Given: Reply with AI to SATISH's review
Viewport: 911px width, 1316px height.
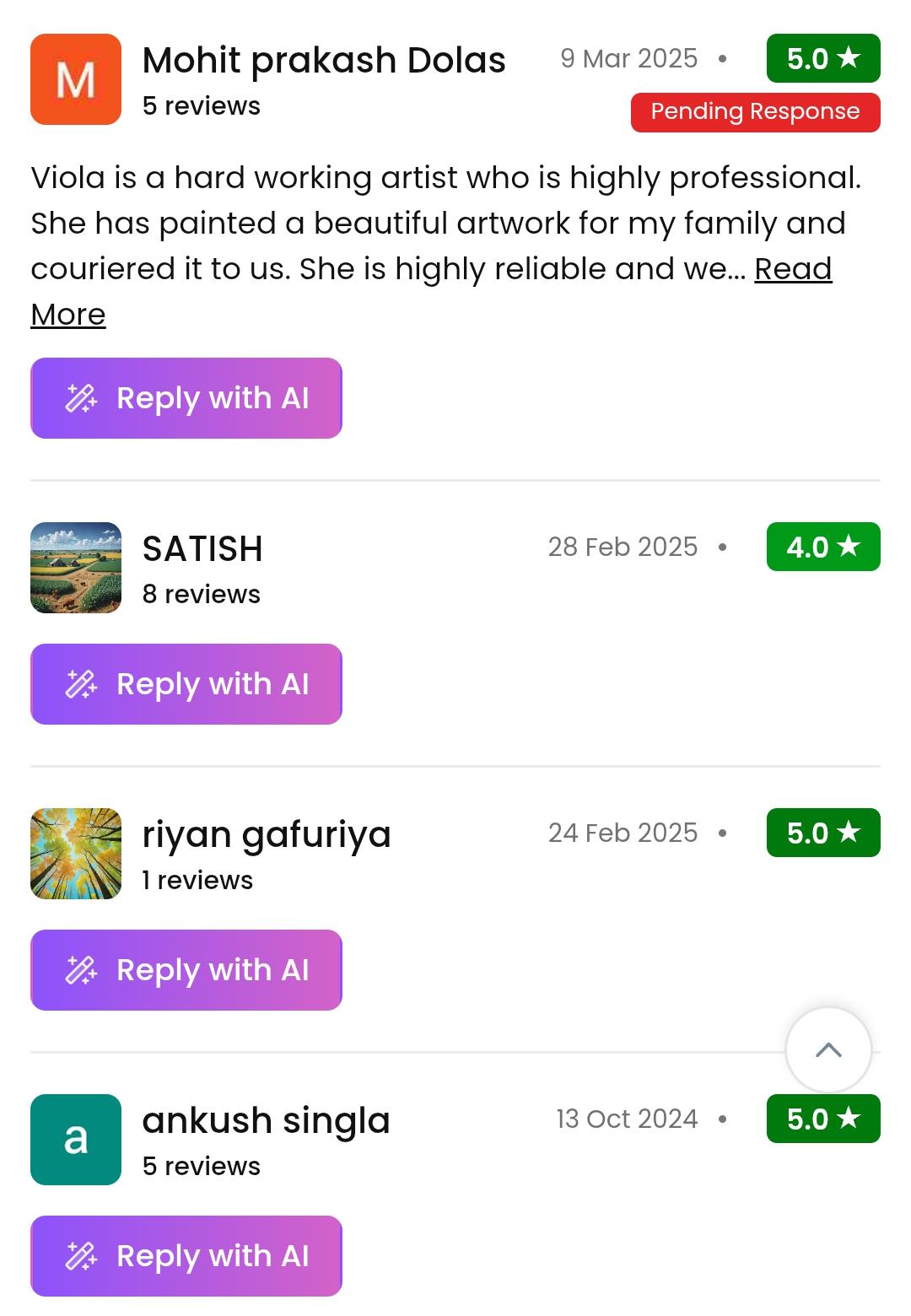Looking at the screenshot, I should coord(186,684).
